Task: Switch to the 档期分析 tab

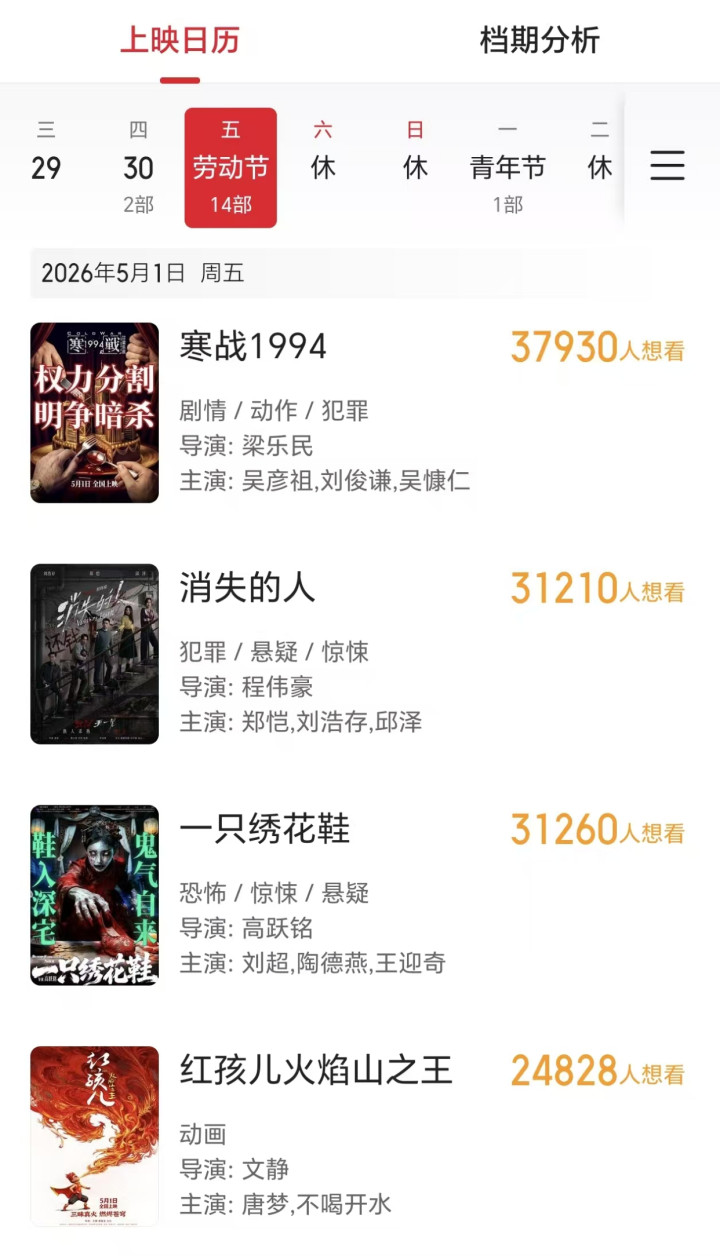Action: pos(539,41)
